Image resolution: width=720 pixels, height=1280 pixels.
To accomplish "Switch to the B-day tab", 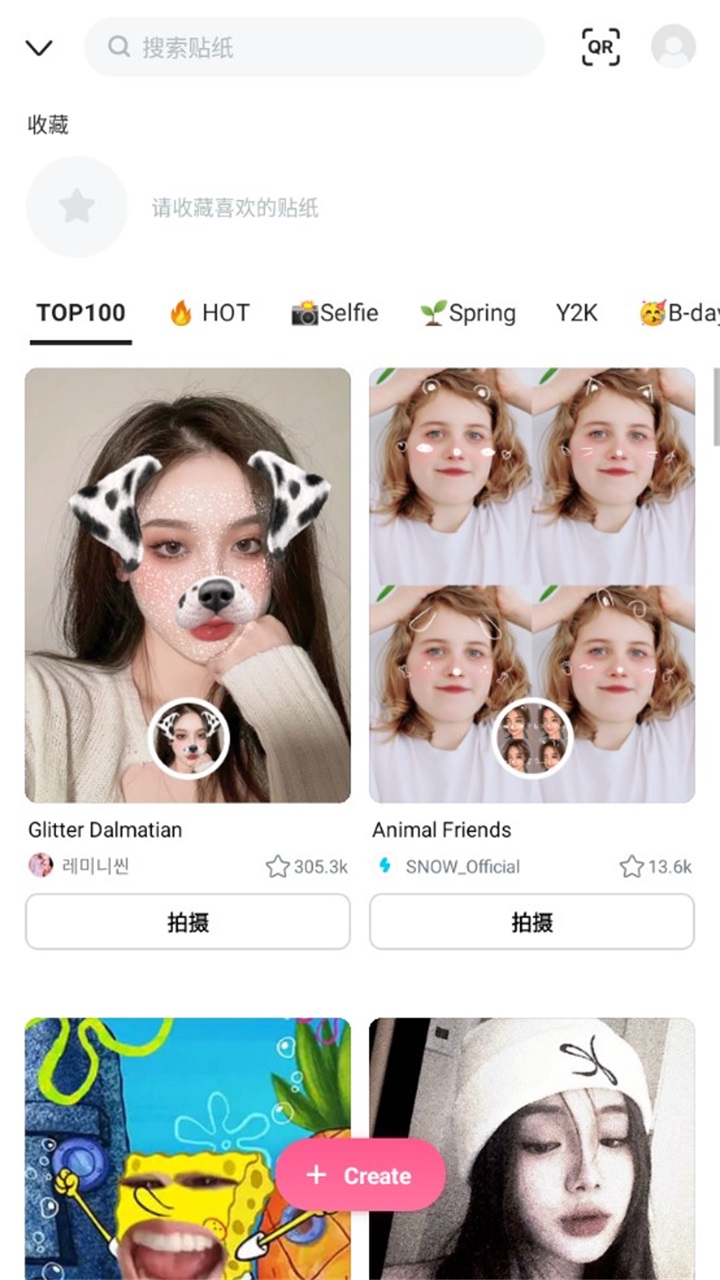I will (680, 313).
